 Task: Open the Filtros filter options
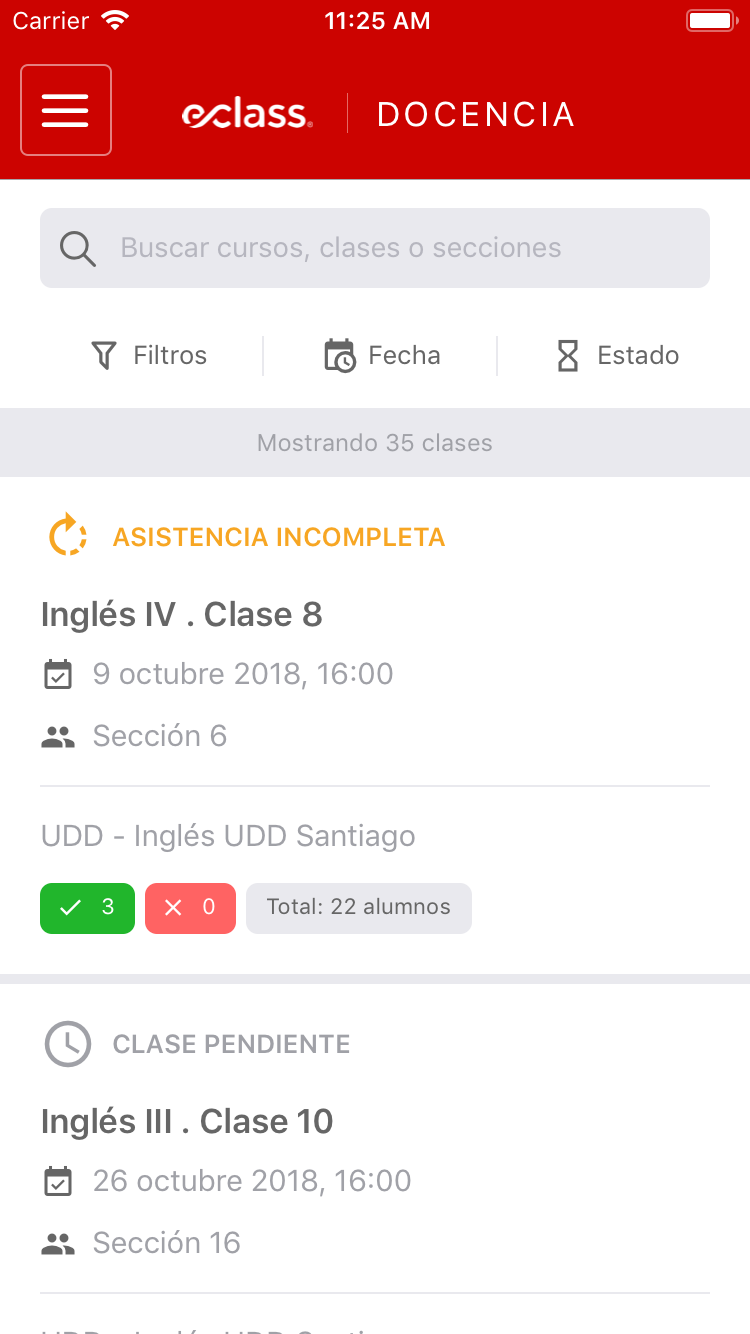tap(149, 355)
